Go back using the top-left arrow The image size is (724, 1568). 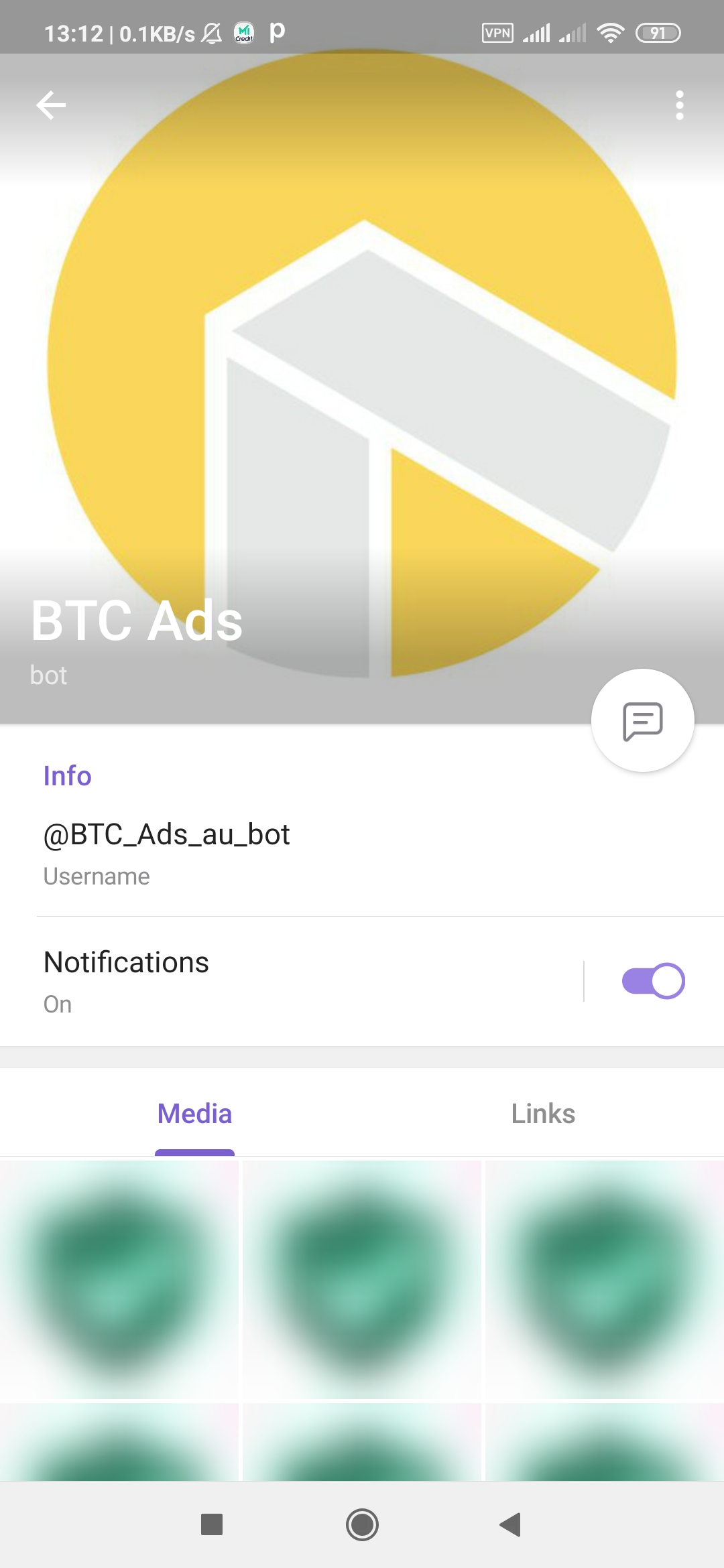click(x=51, y=105)
